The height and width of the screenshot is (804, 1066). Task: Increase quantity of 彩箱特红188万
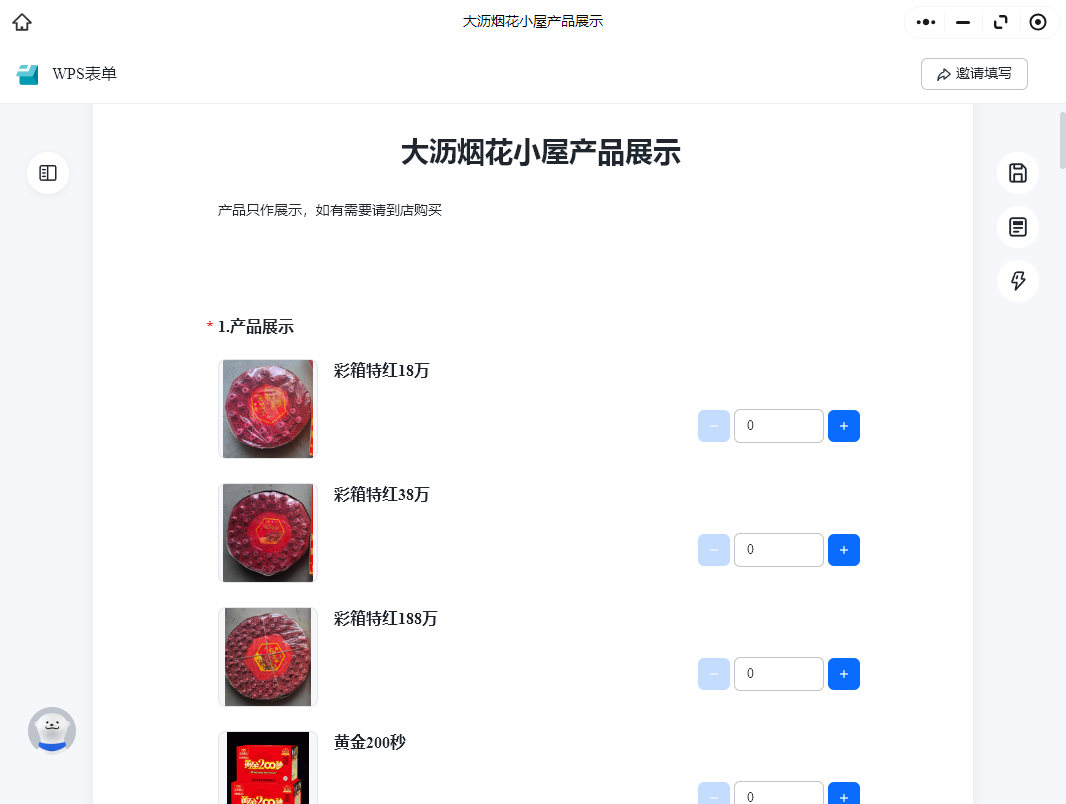click(x=843, y=674)
